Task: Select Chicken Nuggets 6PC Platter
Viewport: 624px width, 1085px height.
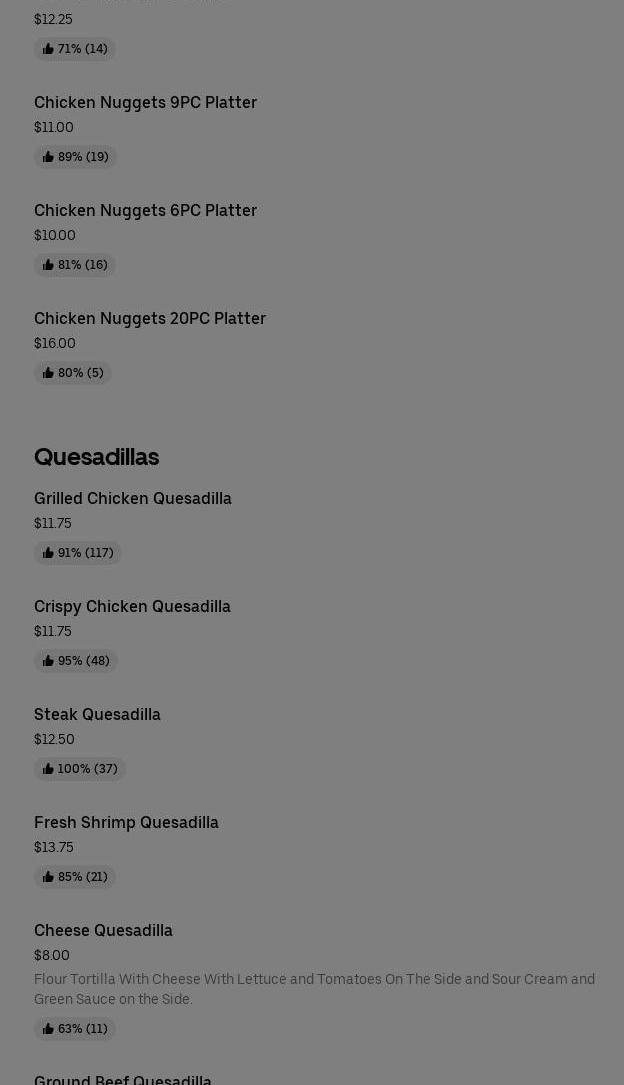Action: click(x=145, y=211)
